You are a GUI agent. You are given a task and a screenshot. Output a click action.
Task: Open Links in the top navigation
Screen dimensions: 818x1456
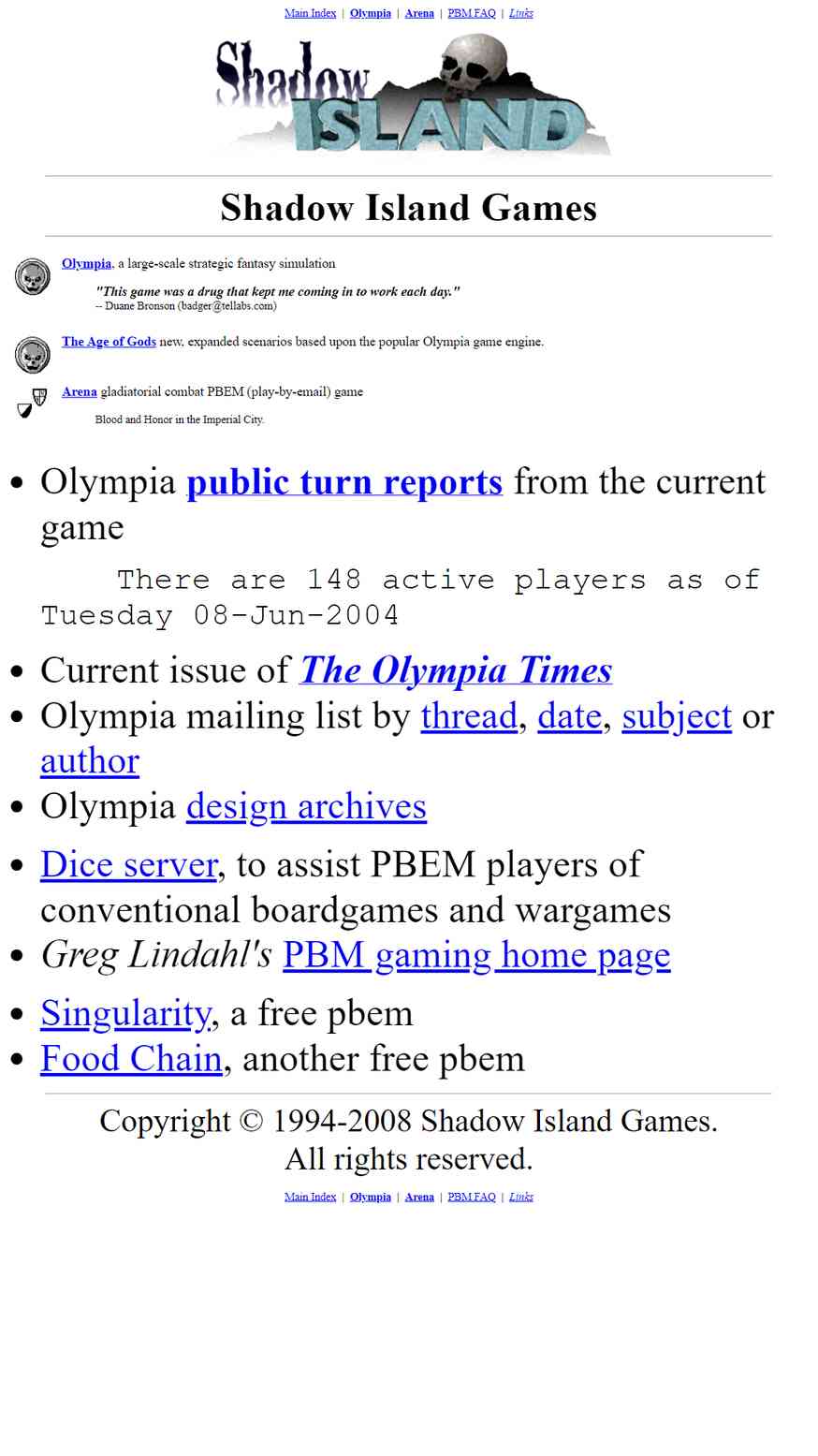point(521,13)
